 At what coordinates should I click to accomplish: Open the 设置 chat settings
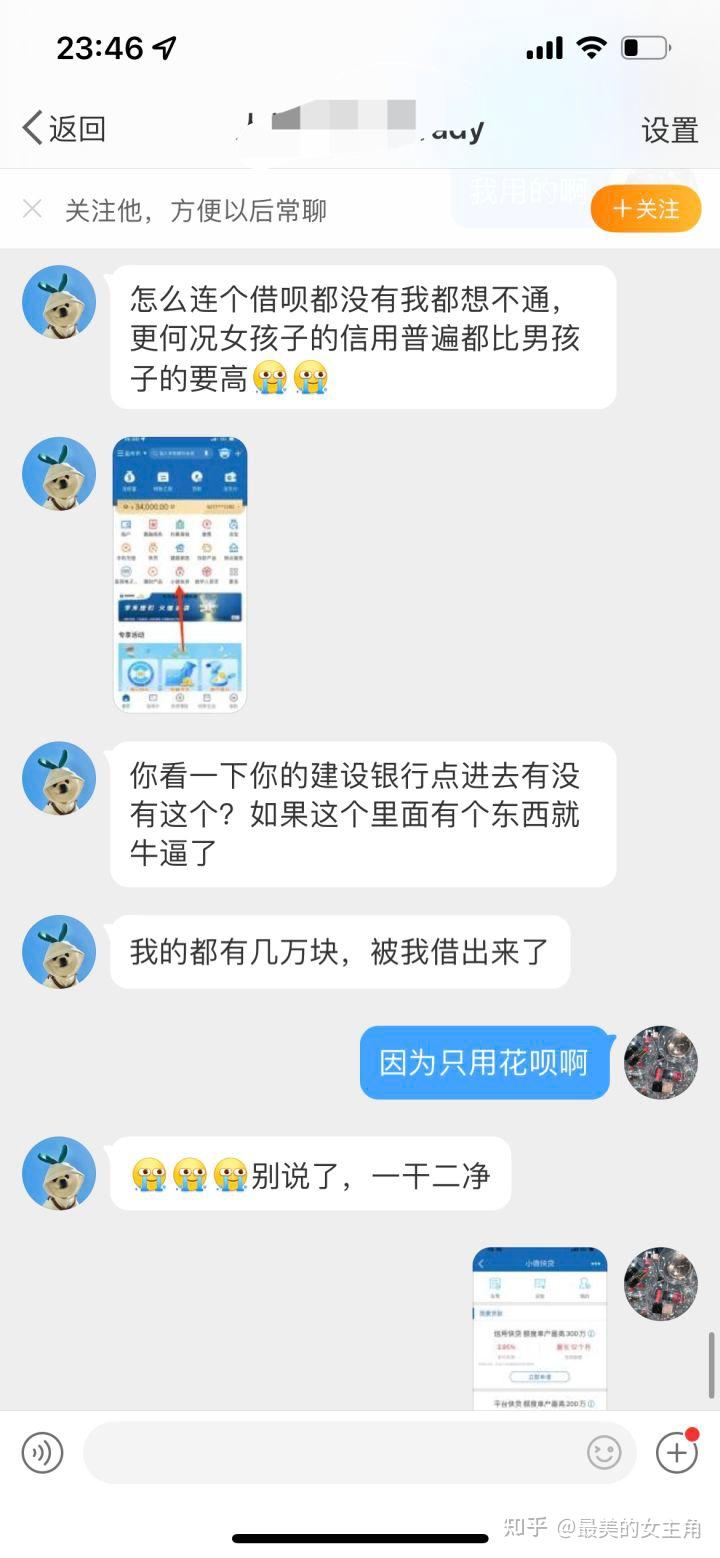669,130
